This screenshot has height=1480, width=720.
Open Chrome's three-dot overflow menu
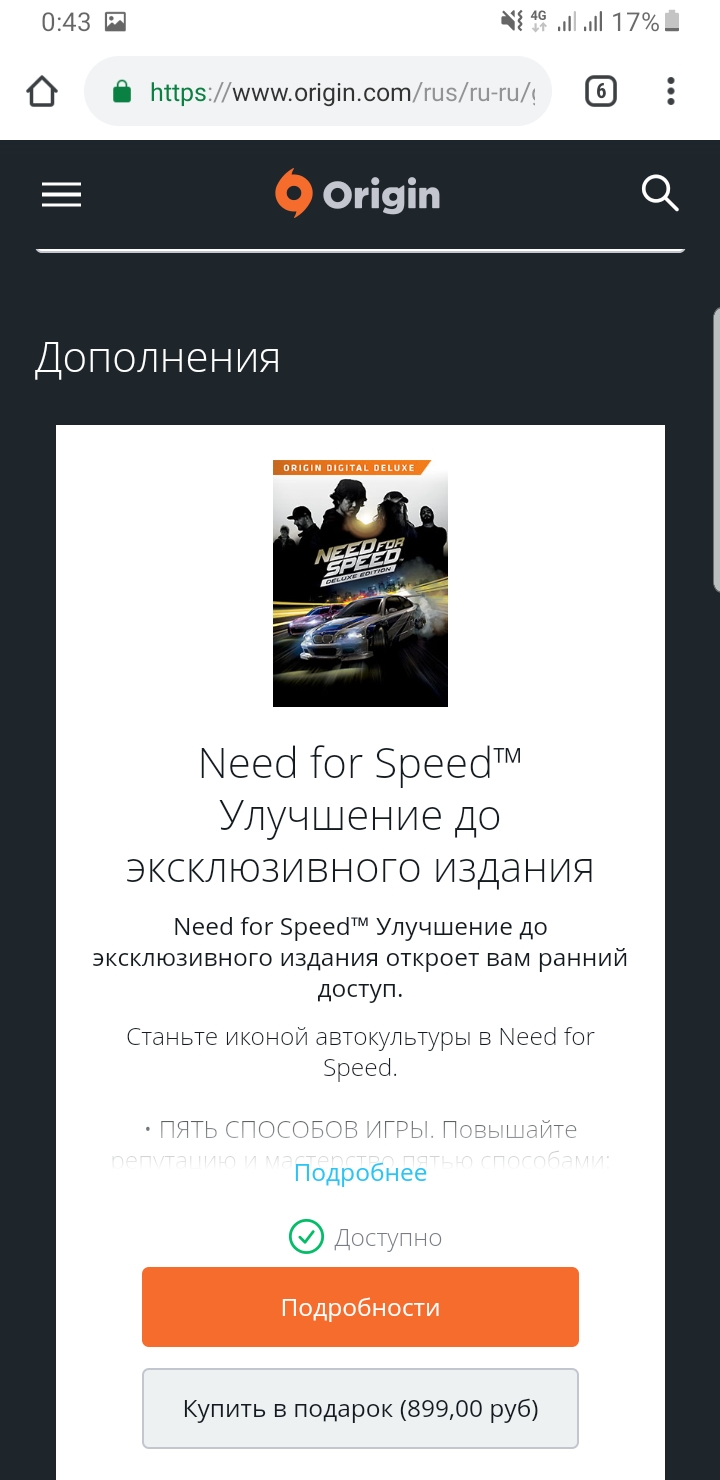671,92
